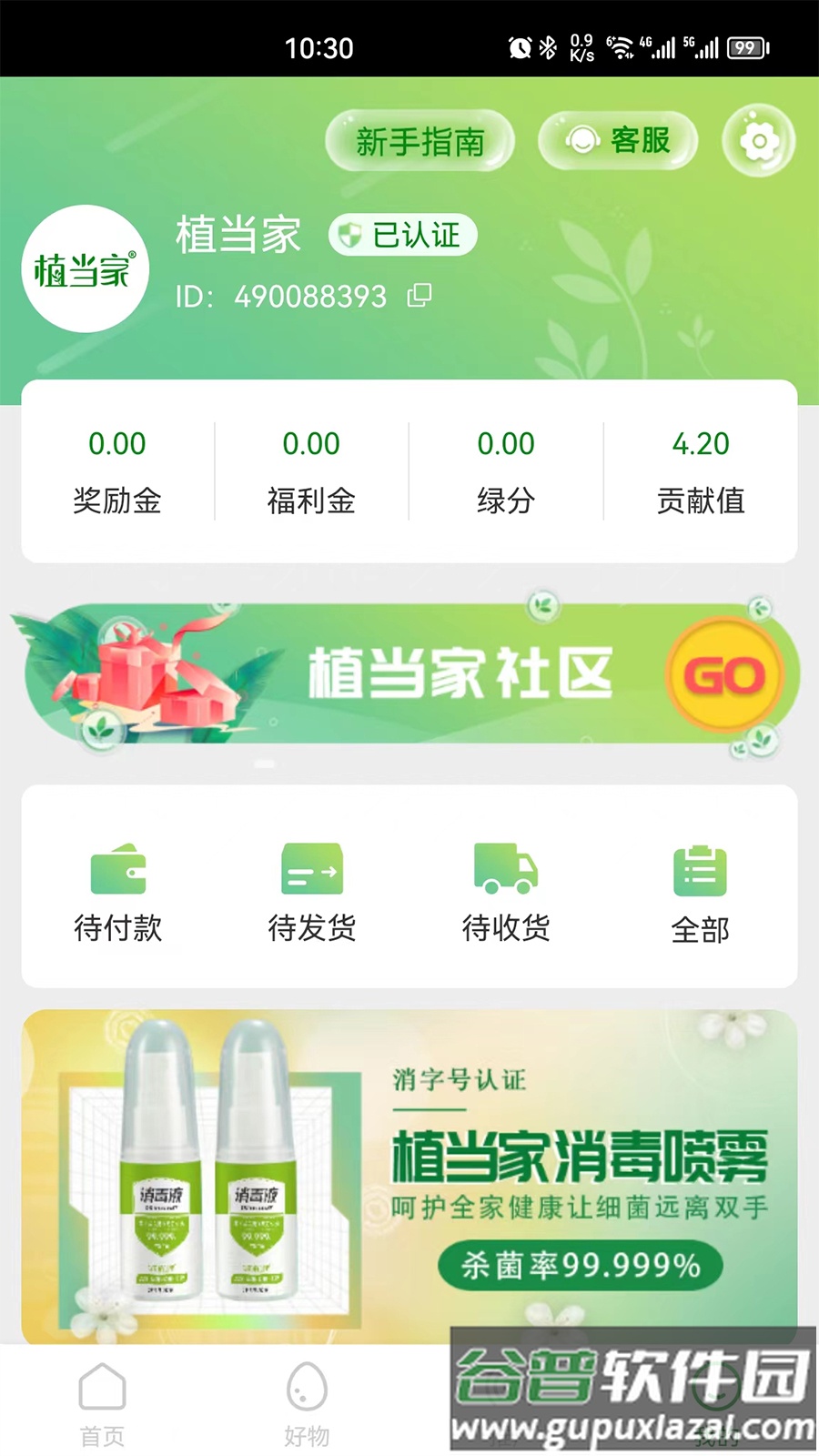Open the 福利金 welfare fund entry
The height and width of the screenshot is (1456, 819).
(x=312, y=469)
